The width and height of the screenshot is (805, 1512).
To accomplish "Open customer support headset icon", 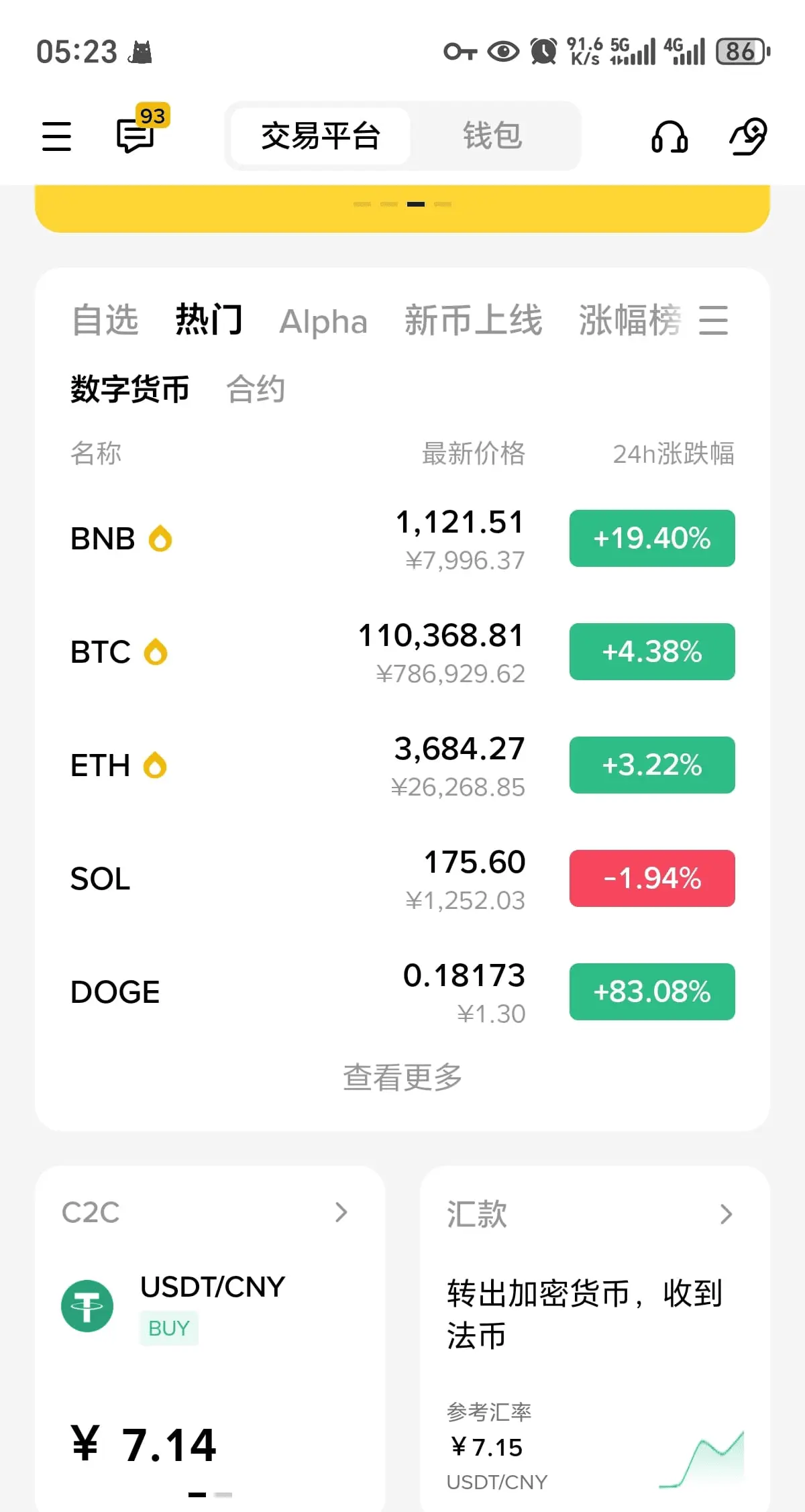I will pos(669,138).
